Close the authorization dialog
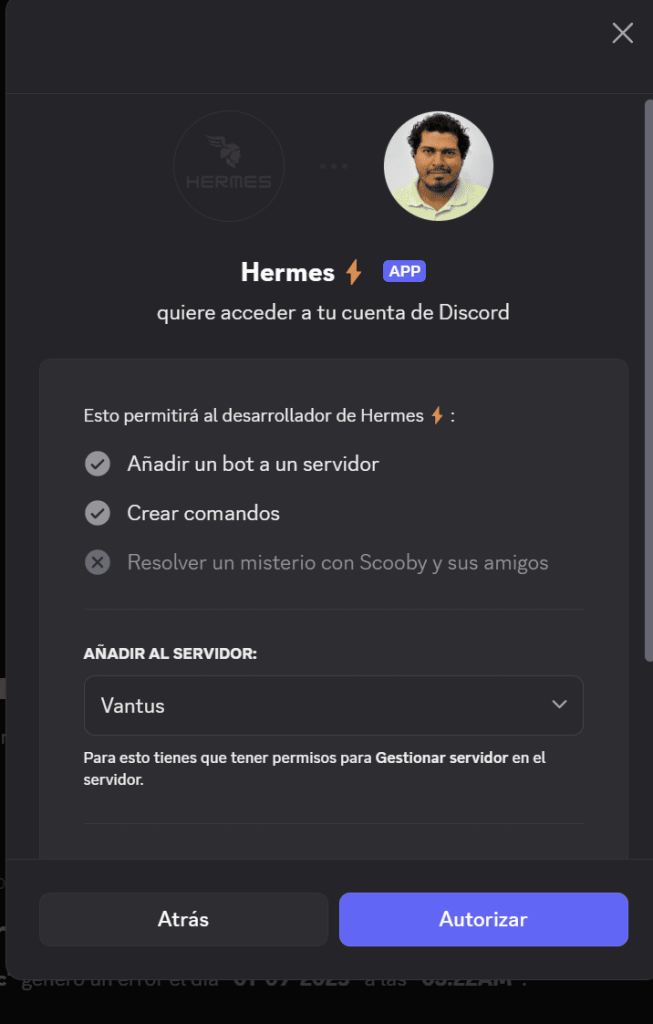This screenshot has width=653, height=1024. (622, 34)
